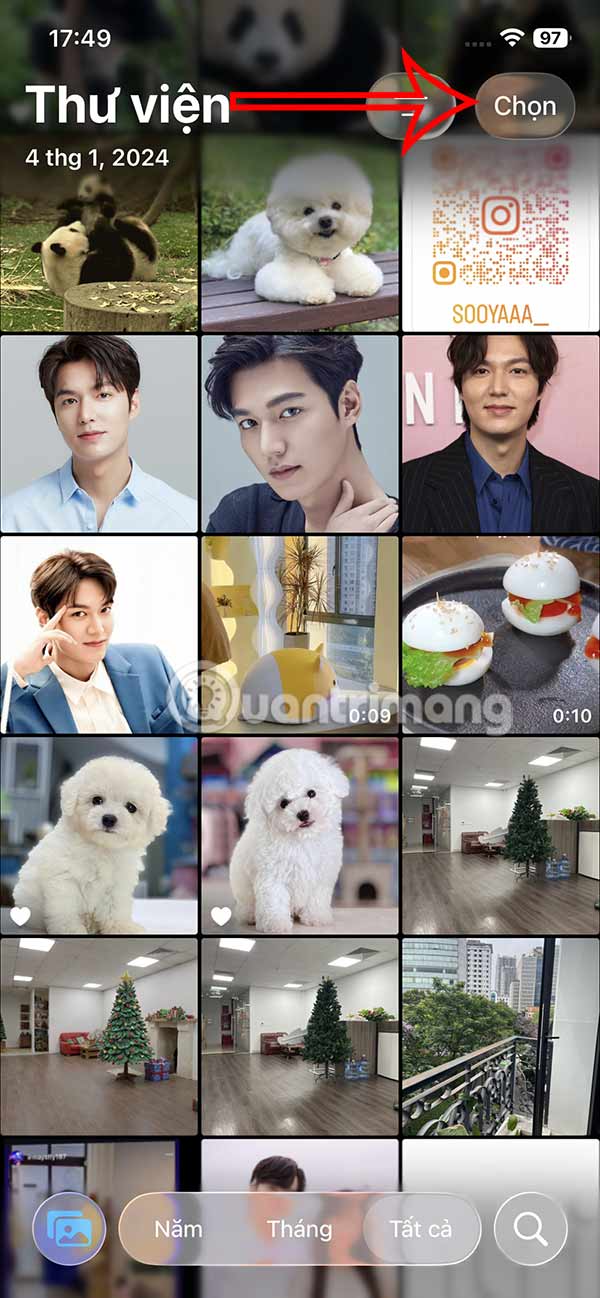
Task: Tap the Chọn select button
Action: click(524, 106)
